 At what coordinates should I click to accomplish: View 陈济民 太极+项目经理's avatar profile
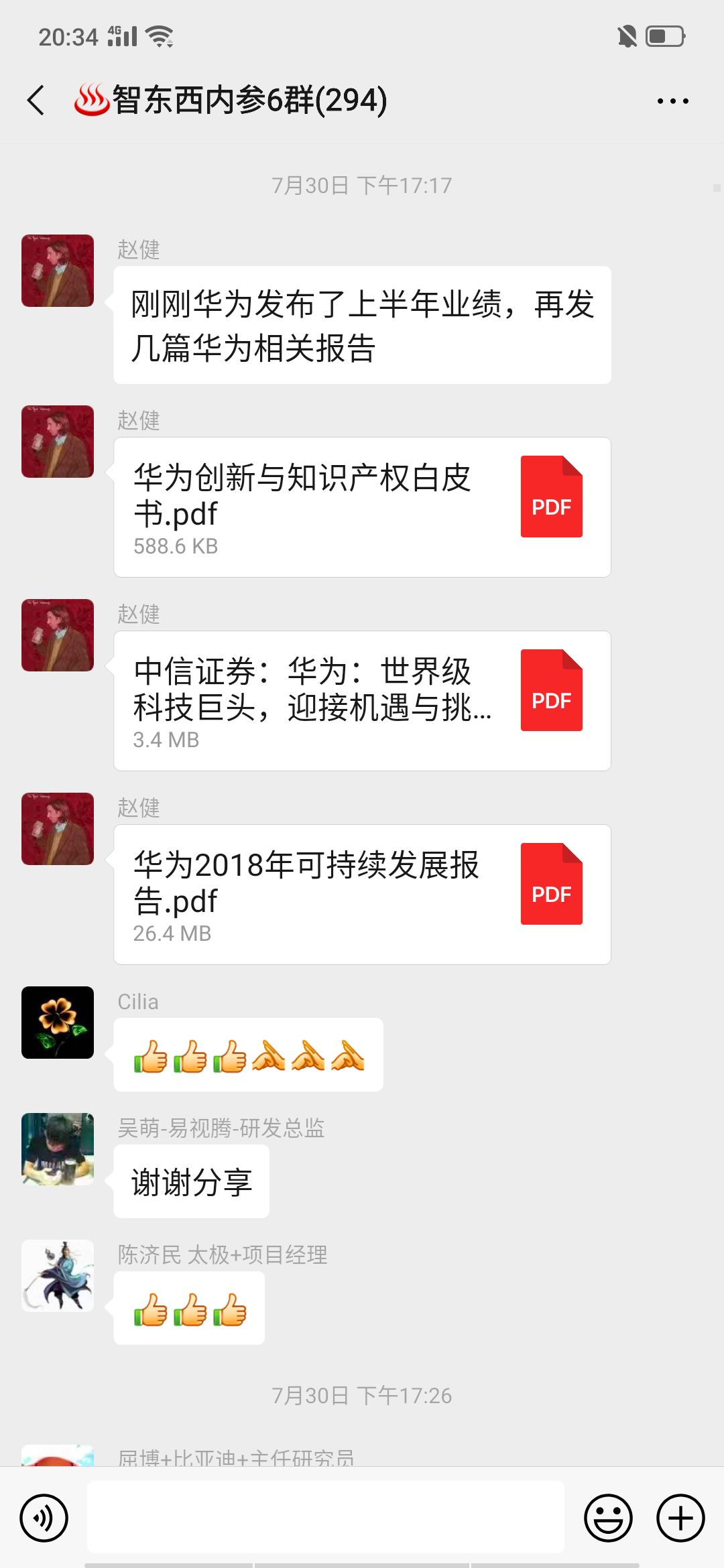coord(58,1275)
